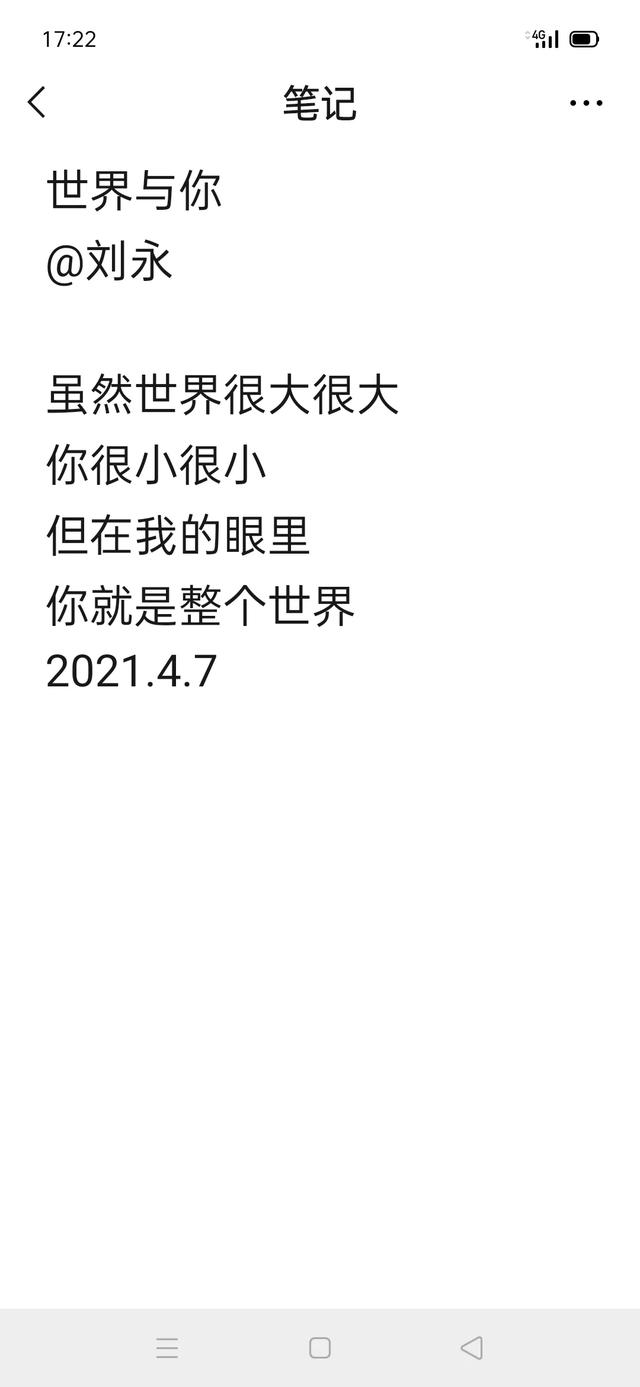Open the three-dot overflow menu
Image resolution: width=640 pixels, height=1387 pixels.
coord(586,103)
